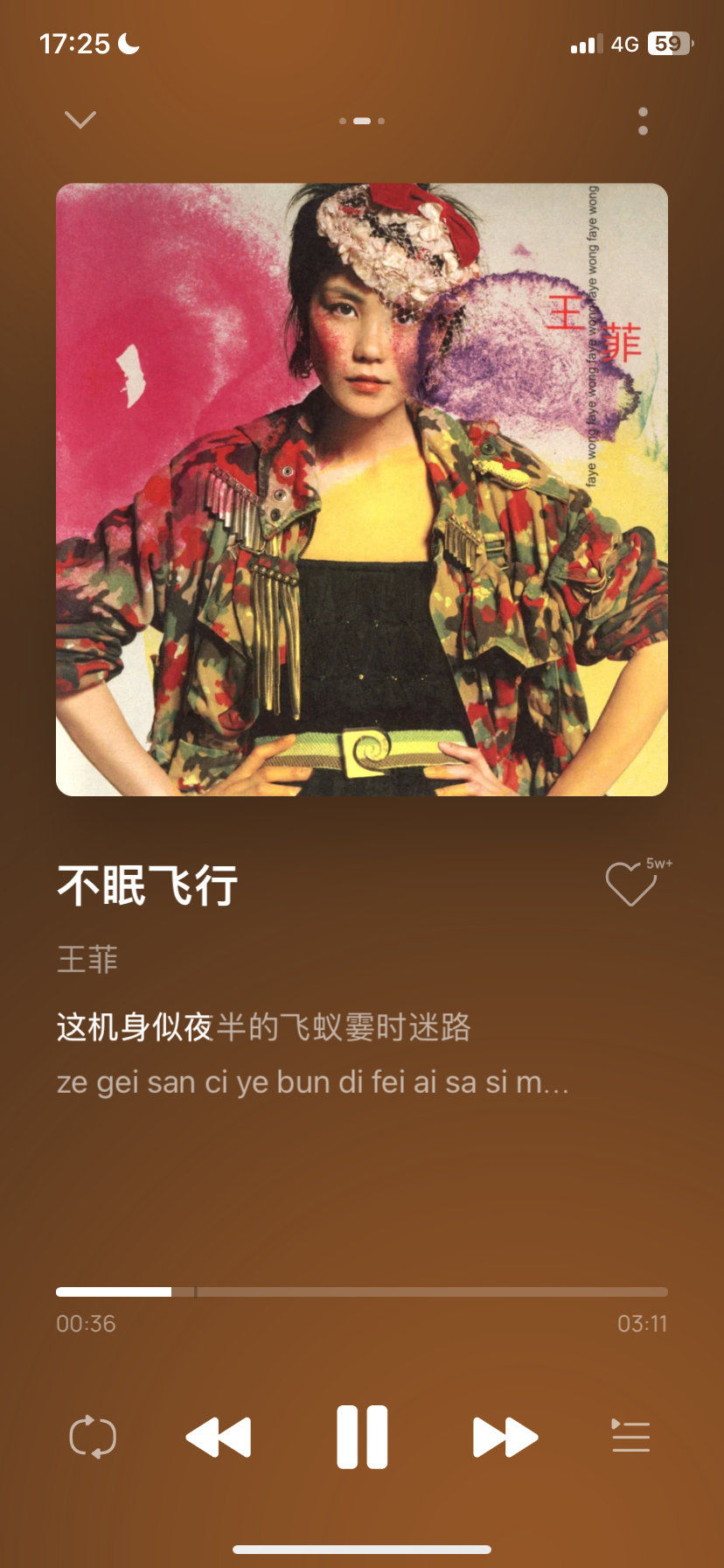Pause the current song
Image resolution: width=724 pixels, height=1568 pixels.
pyautogui.click(x=362, y=1437)
